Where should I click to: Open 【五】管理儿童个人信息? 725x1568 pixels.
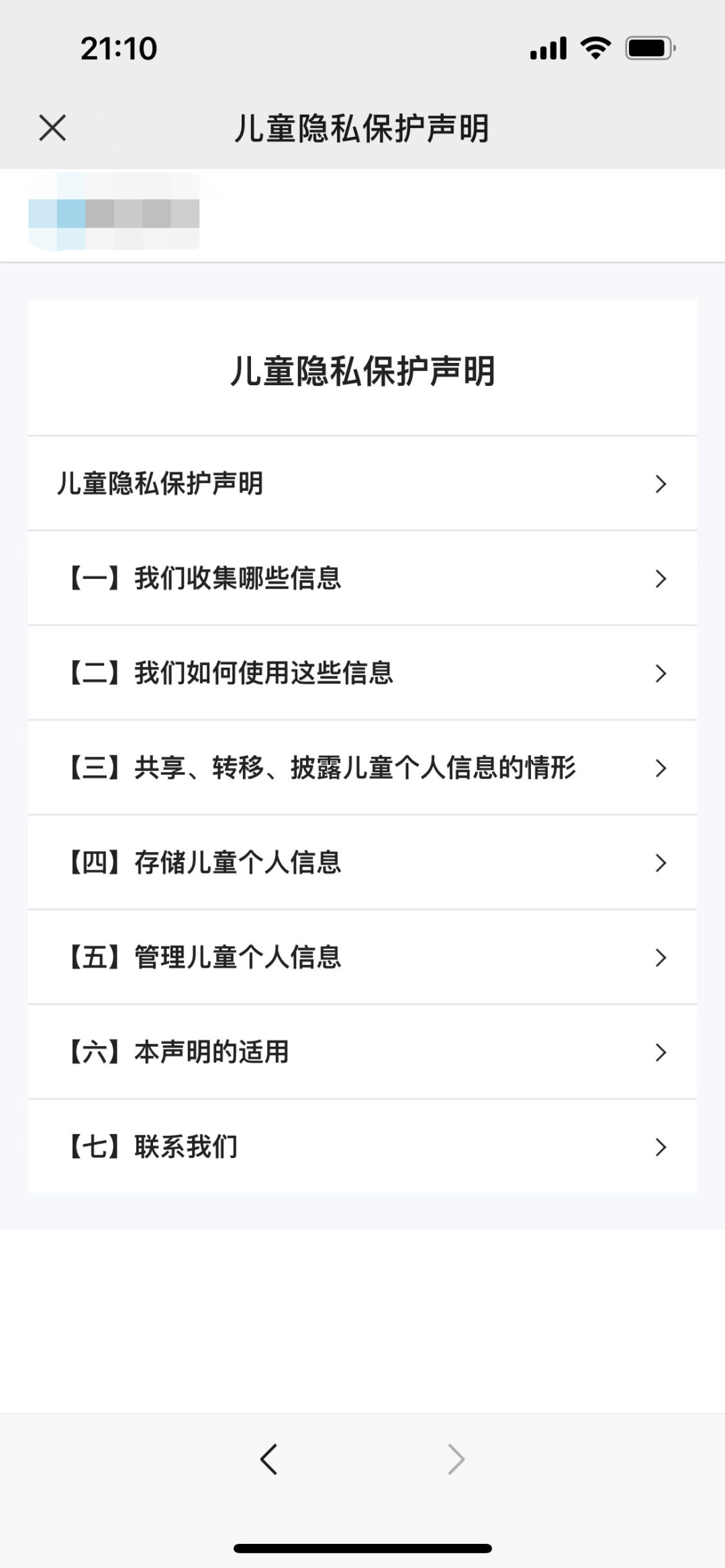pos(362,957)
